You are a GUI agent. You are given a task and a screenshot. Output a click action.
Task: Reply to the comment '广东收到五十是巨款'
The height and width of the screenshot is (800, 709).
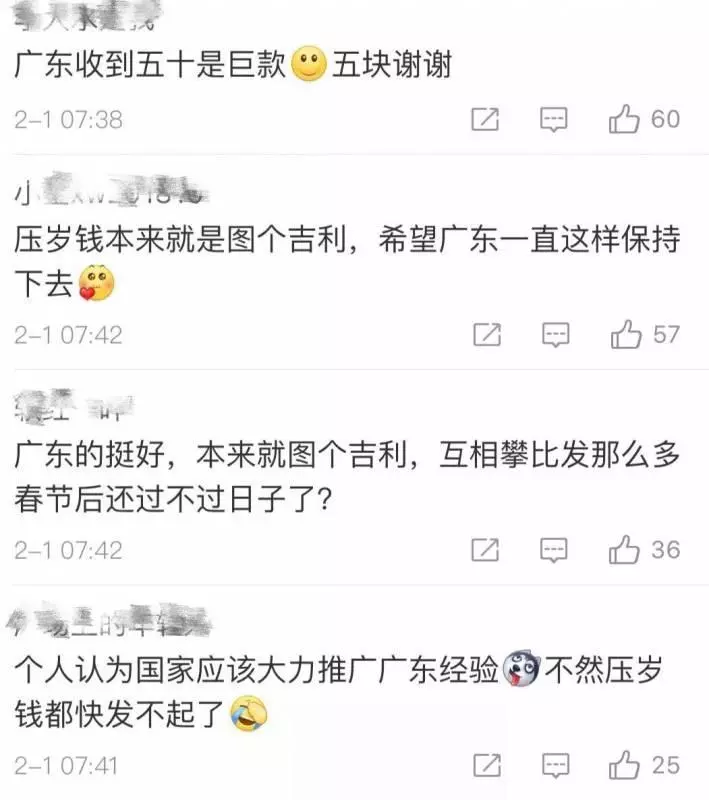[x=554, y=120]
